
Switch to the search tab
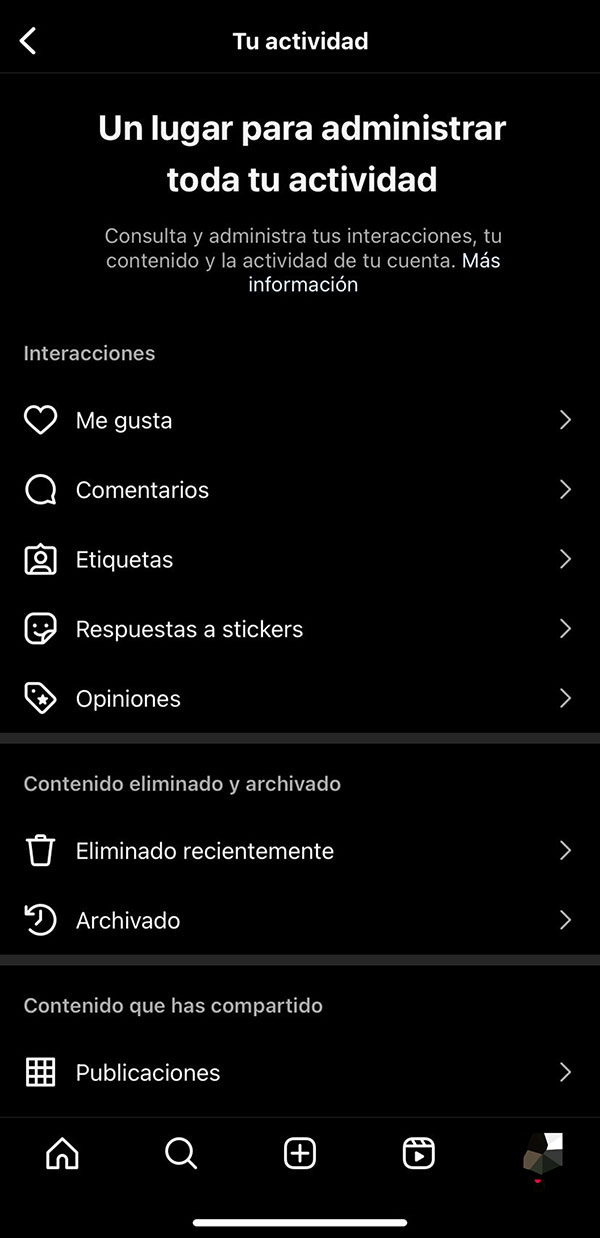click(x=181, y=1154)
